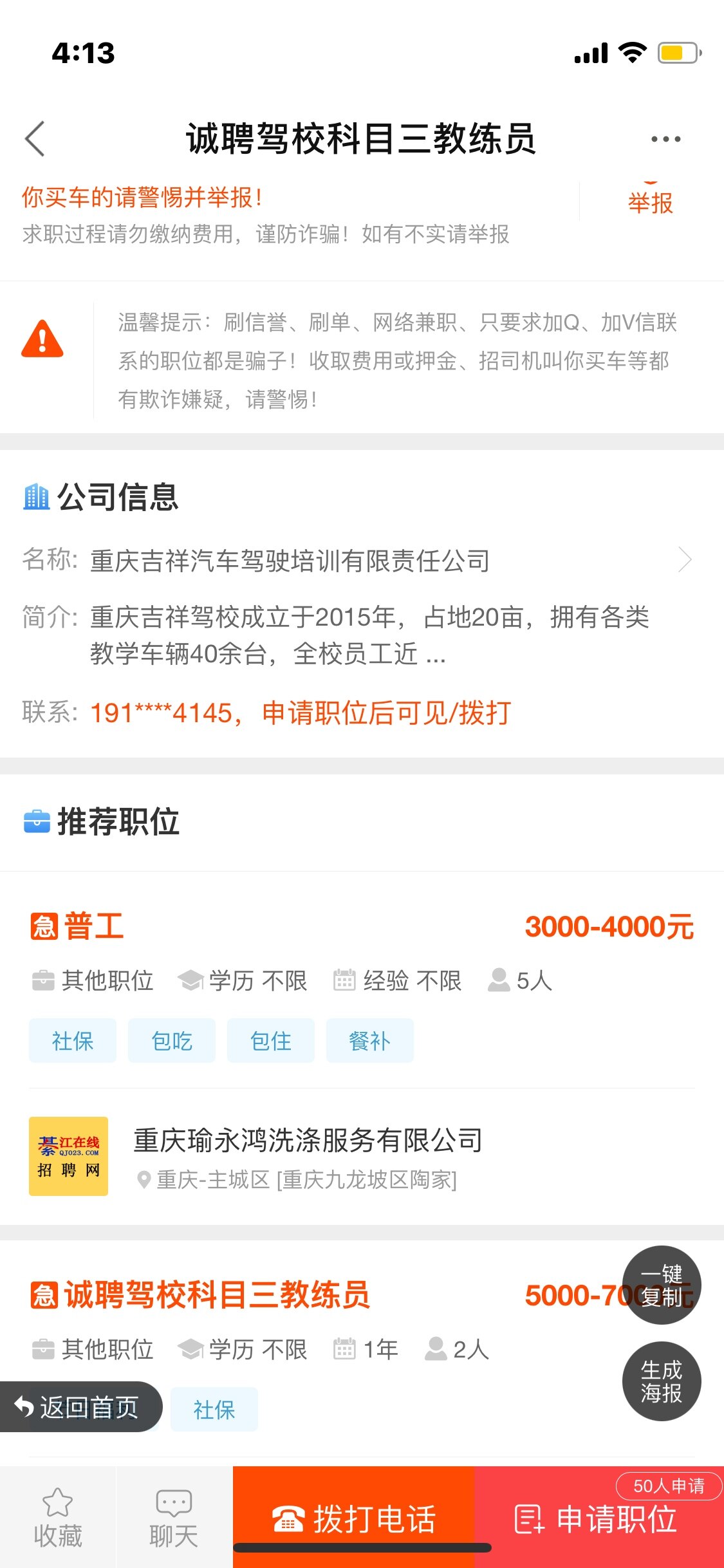Open the recommended 诚聘驾校科目三教练员 job card
The image size is (724, 1568).
pos(218,1295)
